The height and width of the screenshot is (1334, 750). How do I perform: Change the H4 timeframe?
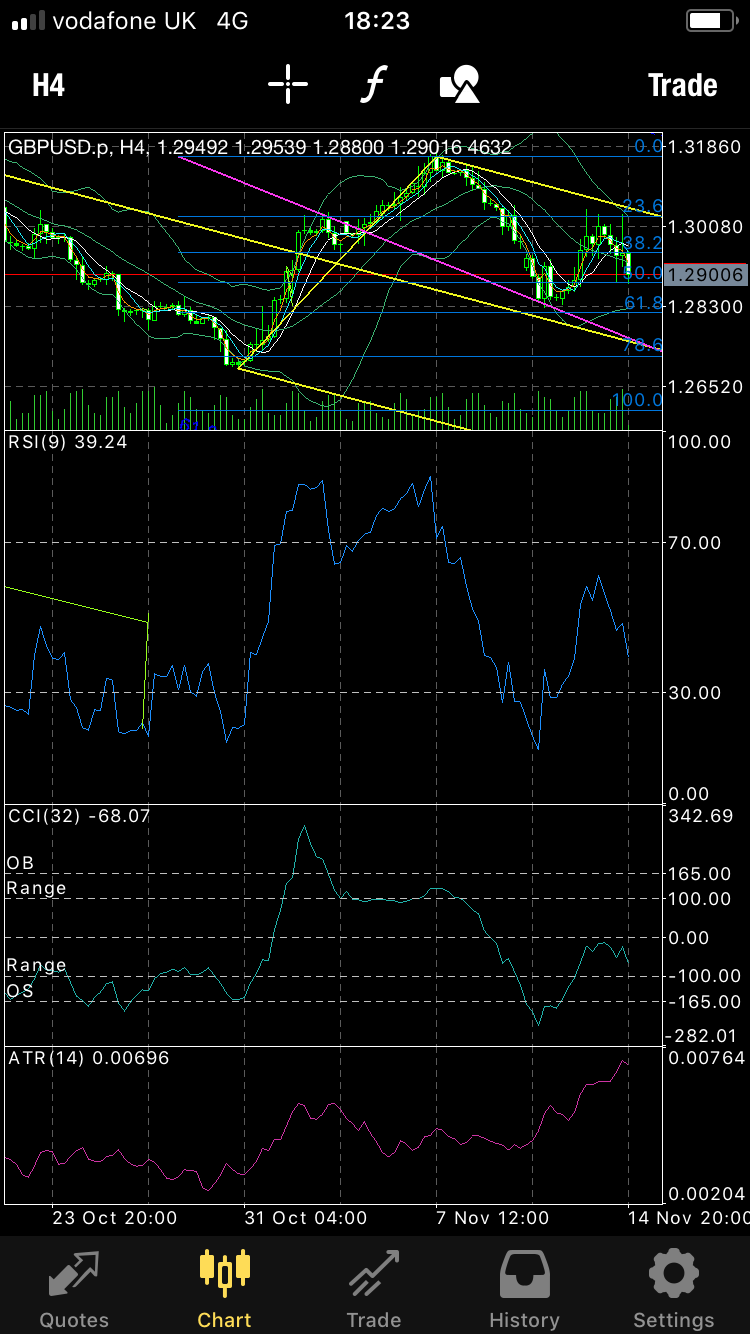(48, 85)
